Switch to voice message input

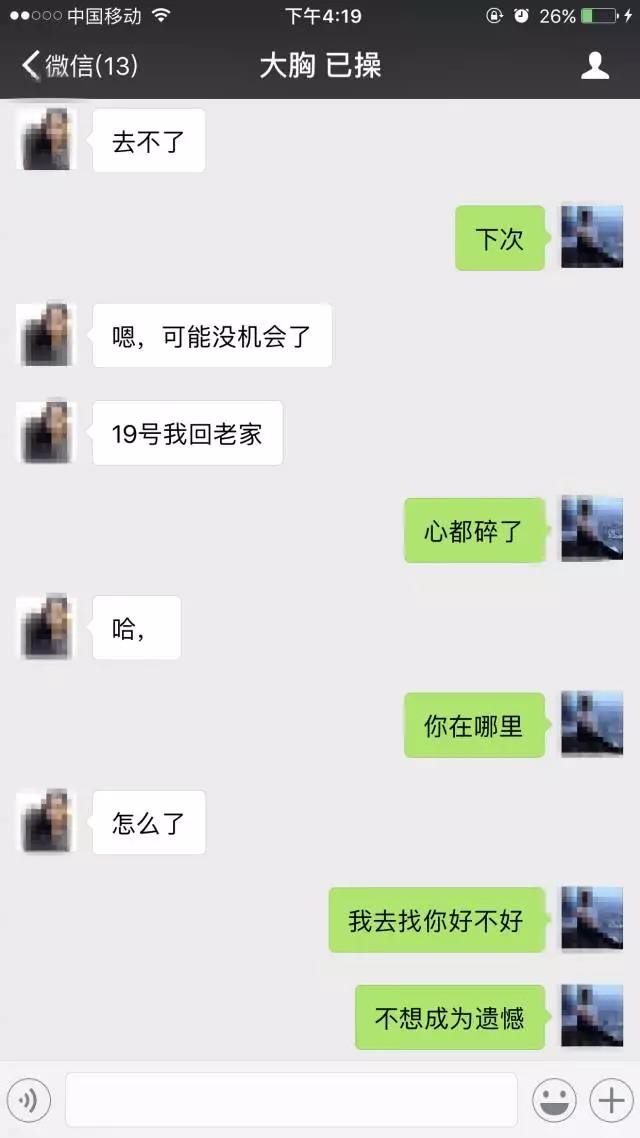coord(29,1100)
